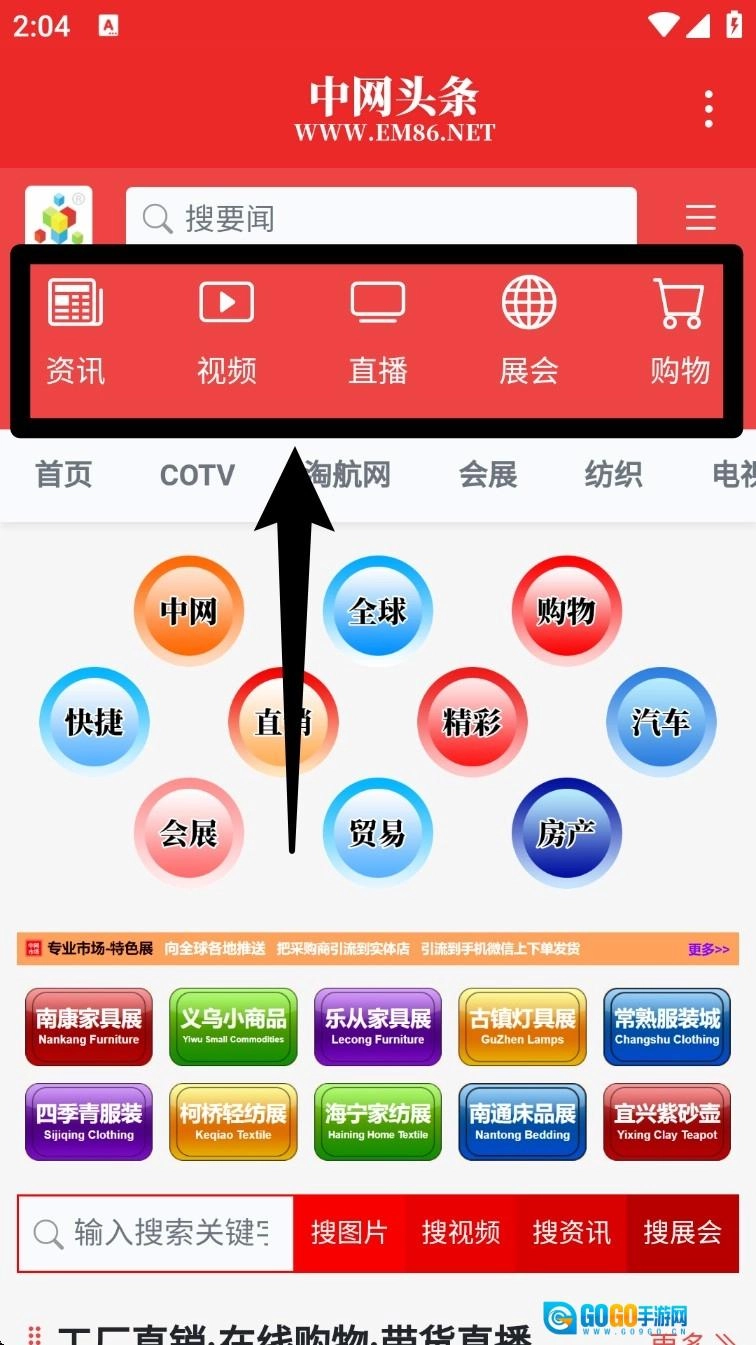This screenshot has height=1345, width=756.
Task: Switch to the COTV tab
Action: click(x=197, y=475)
